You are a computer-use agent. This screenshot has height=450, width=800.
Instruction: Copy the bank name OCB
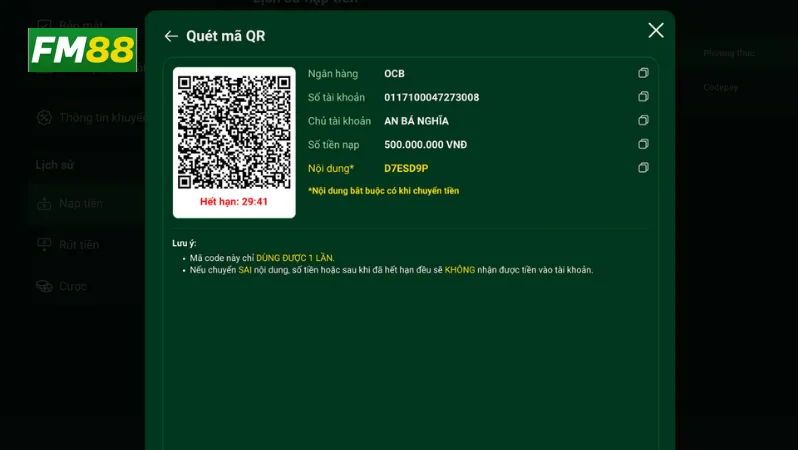pos(643,73)
